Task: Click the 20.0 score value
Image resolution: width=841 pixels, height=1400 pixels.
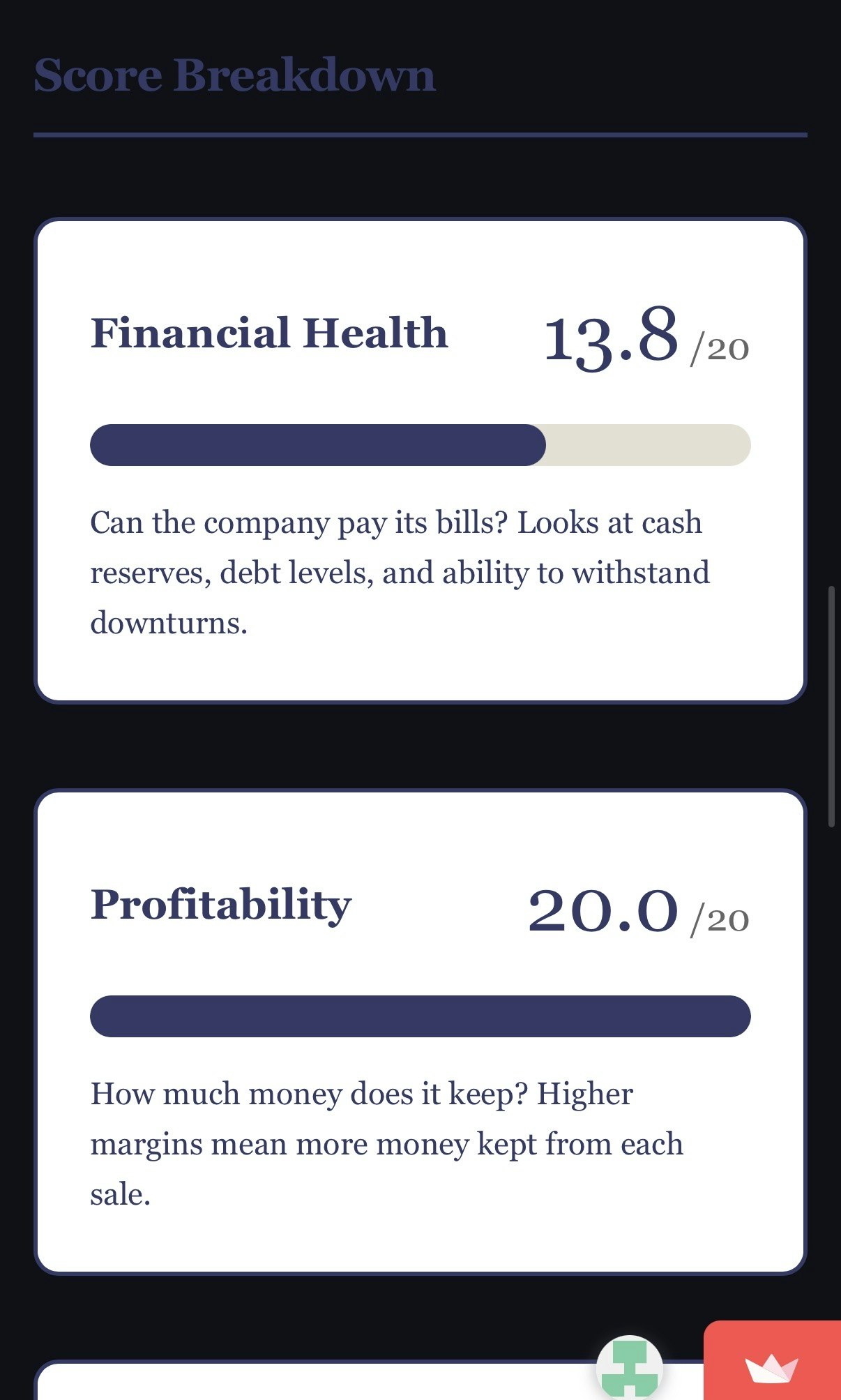Action: (x=603, y=909)
